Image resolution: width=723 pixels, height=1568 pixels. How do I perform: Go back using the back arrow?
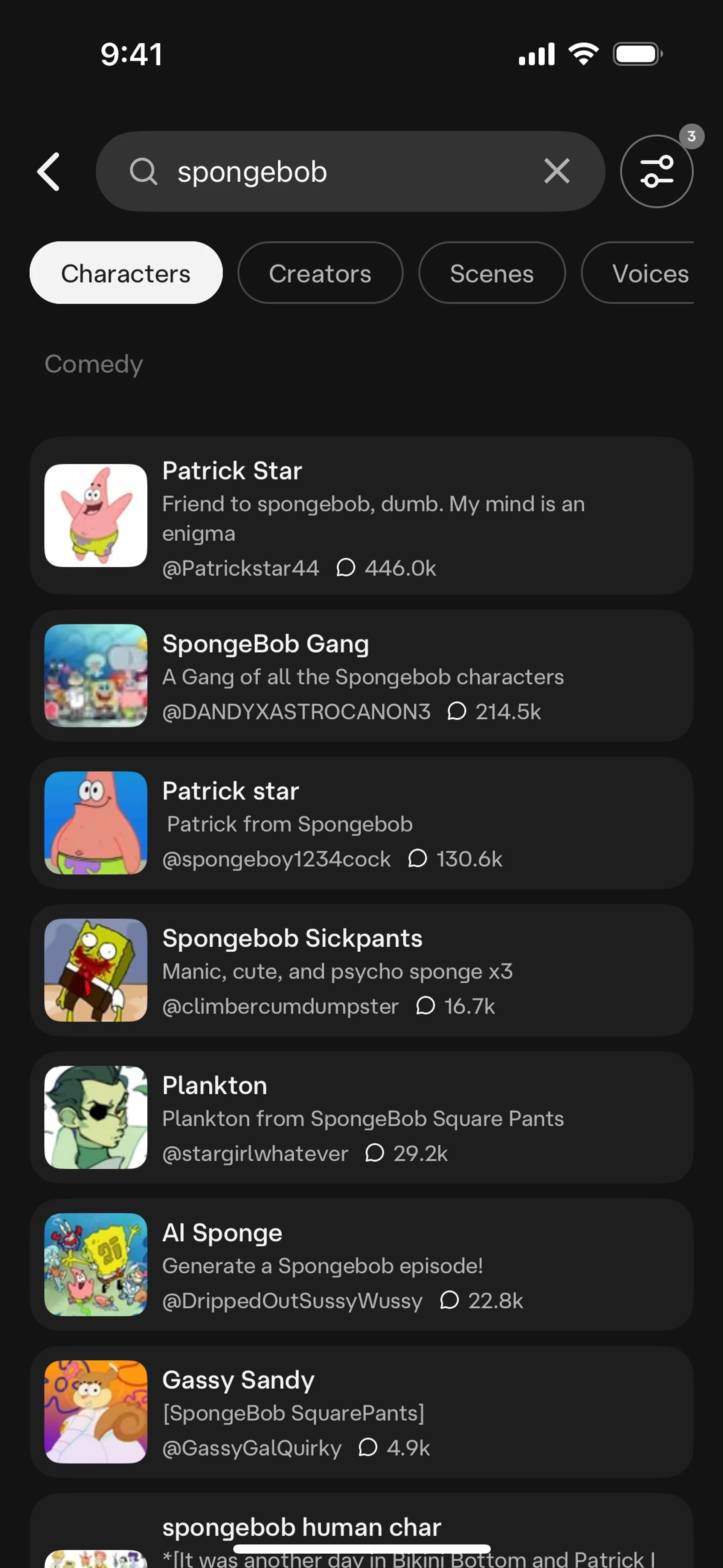tap(49, 172)
